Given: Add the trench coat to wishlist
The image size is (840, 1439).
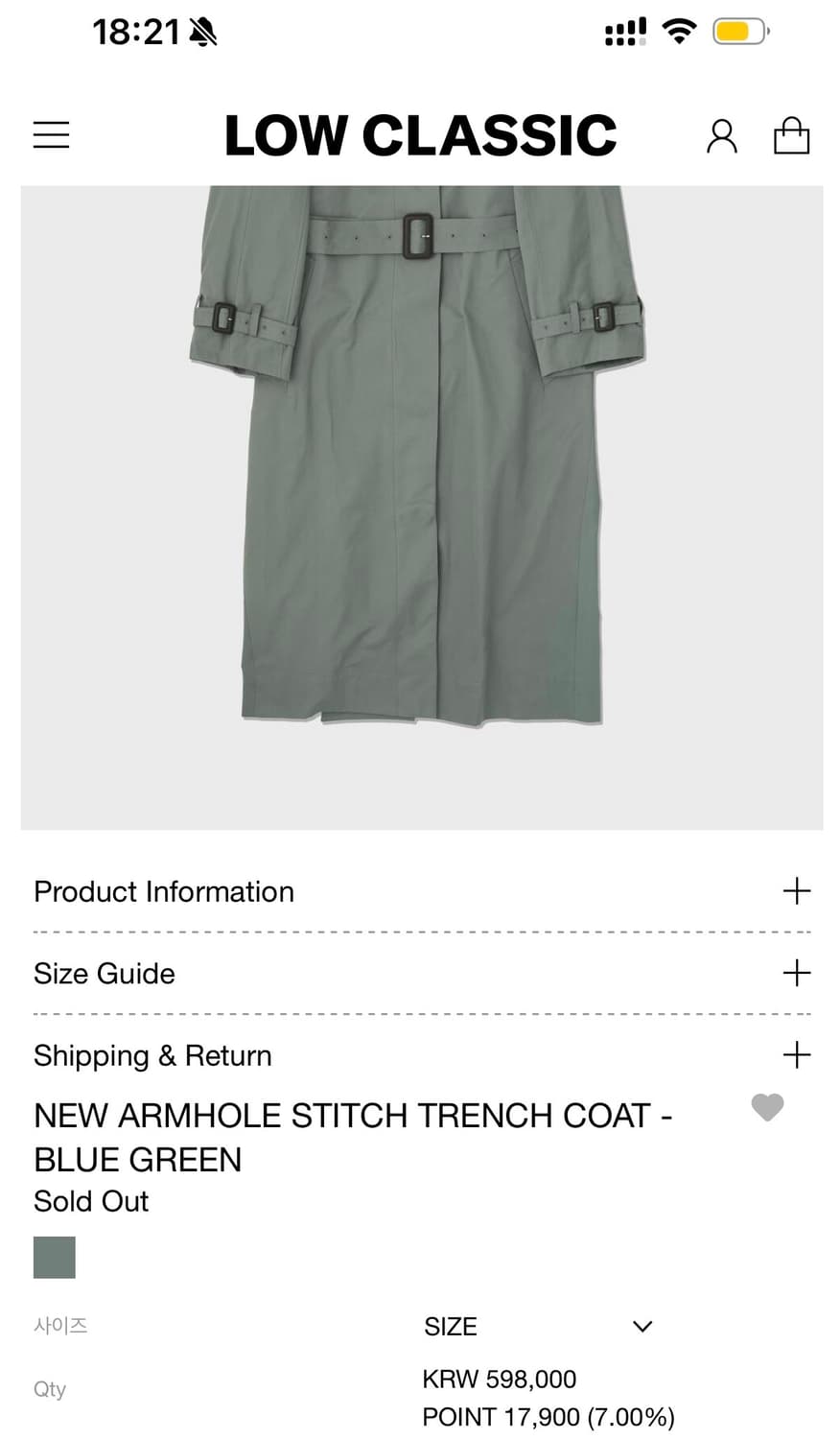Looking at the screenshot, I should click(767, 1107).
